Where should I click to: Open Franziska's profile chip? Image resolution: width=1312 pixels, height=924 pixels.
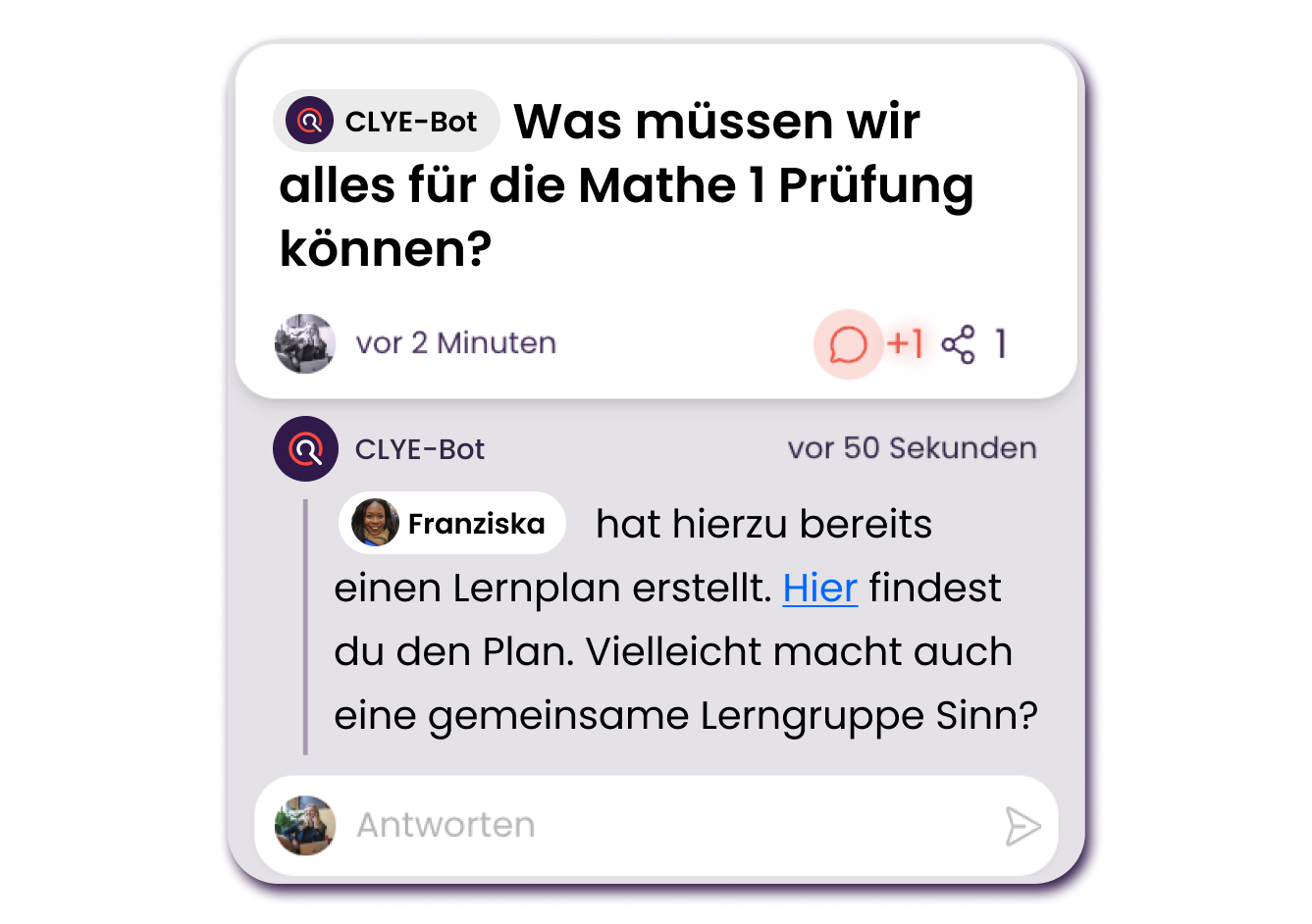[452, 523]
